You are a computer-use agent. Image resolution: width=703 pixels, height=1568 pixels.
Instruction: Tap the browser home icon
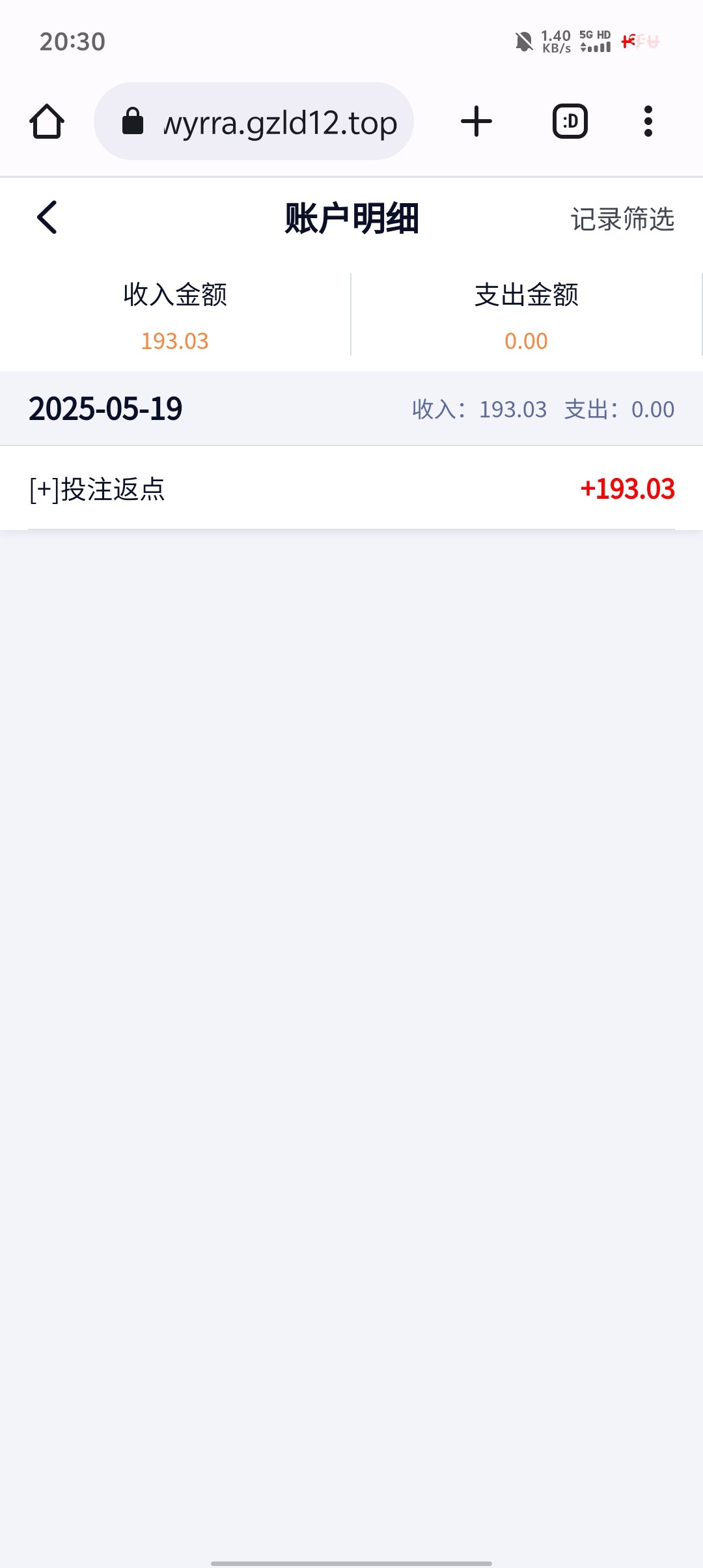click(x=47, y=122)
